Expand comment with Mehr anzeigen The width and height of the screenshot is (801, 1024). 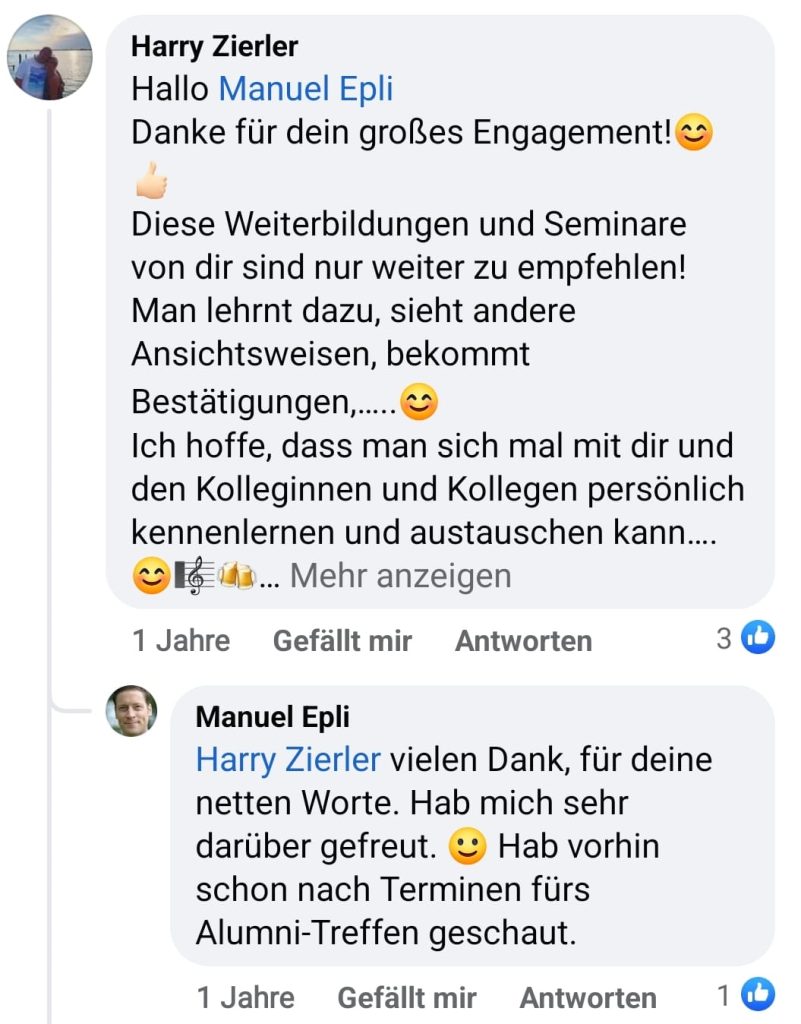click(x=400, y=576)
